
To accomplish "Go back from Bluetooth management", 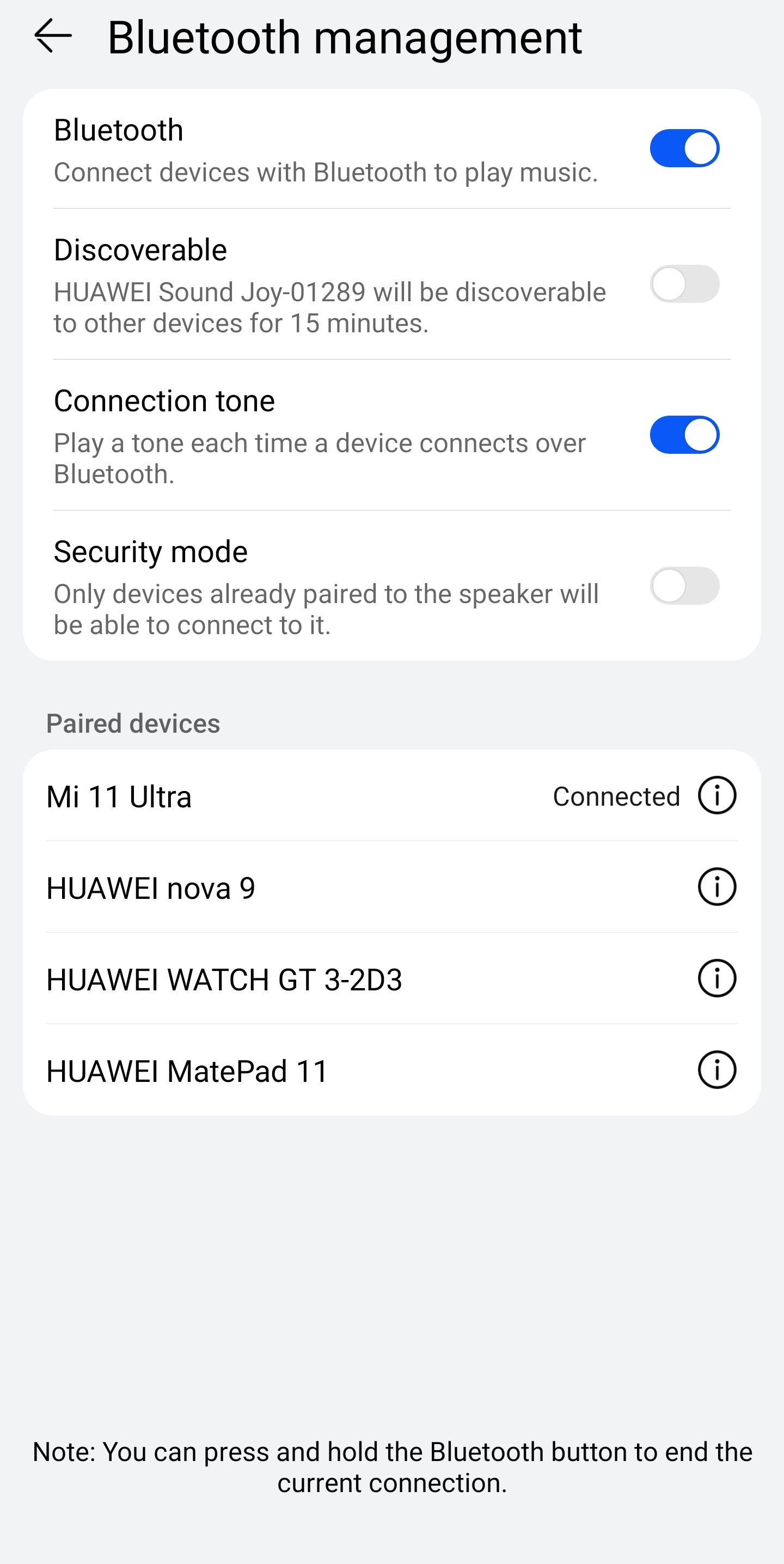I will [53, 36].
